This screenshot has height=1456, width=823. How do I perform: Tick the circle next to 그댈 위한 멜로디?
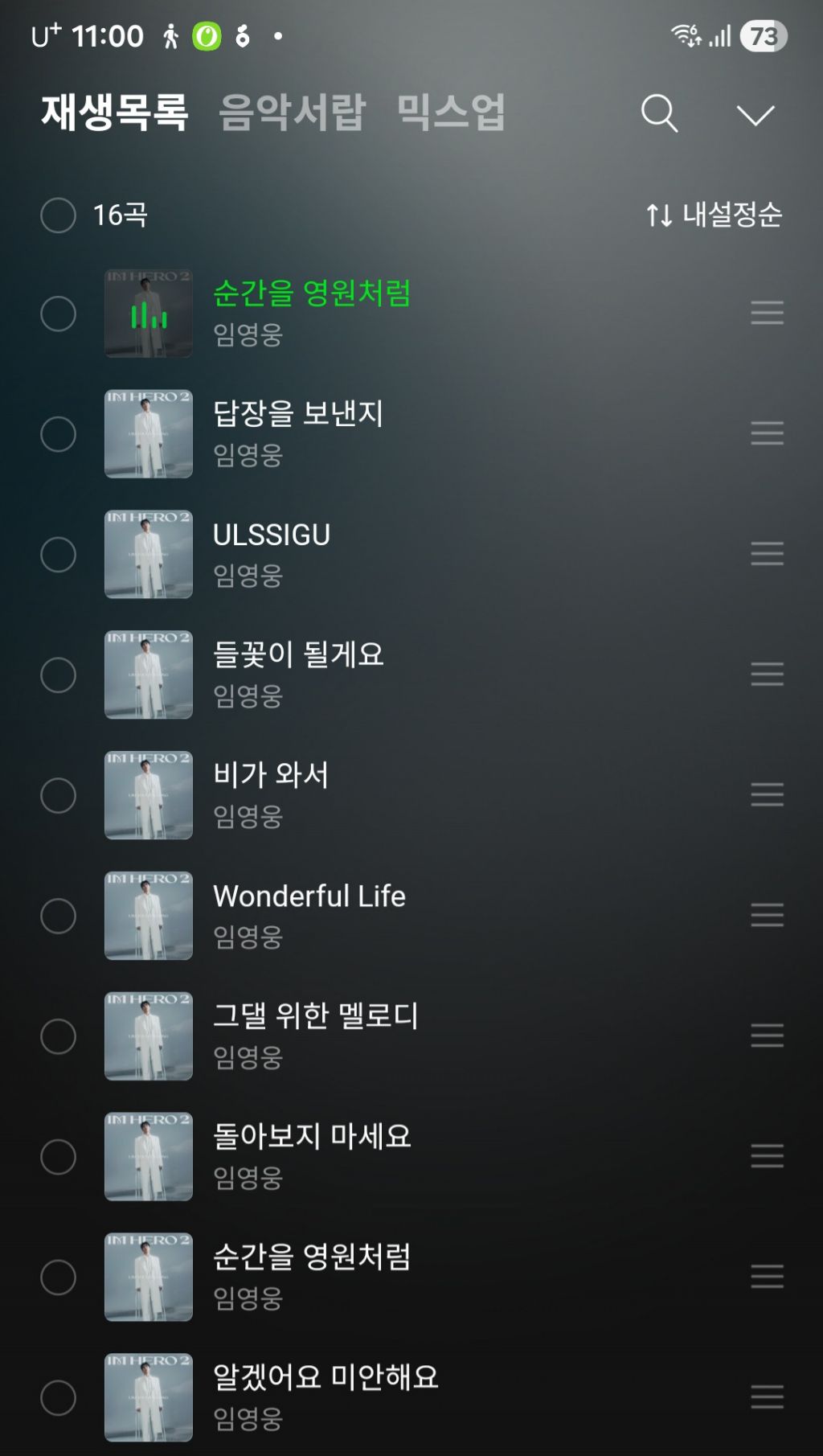point(58,1036)
